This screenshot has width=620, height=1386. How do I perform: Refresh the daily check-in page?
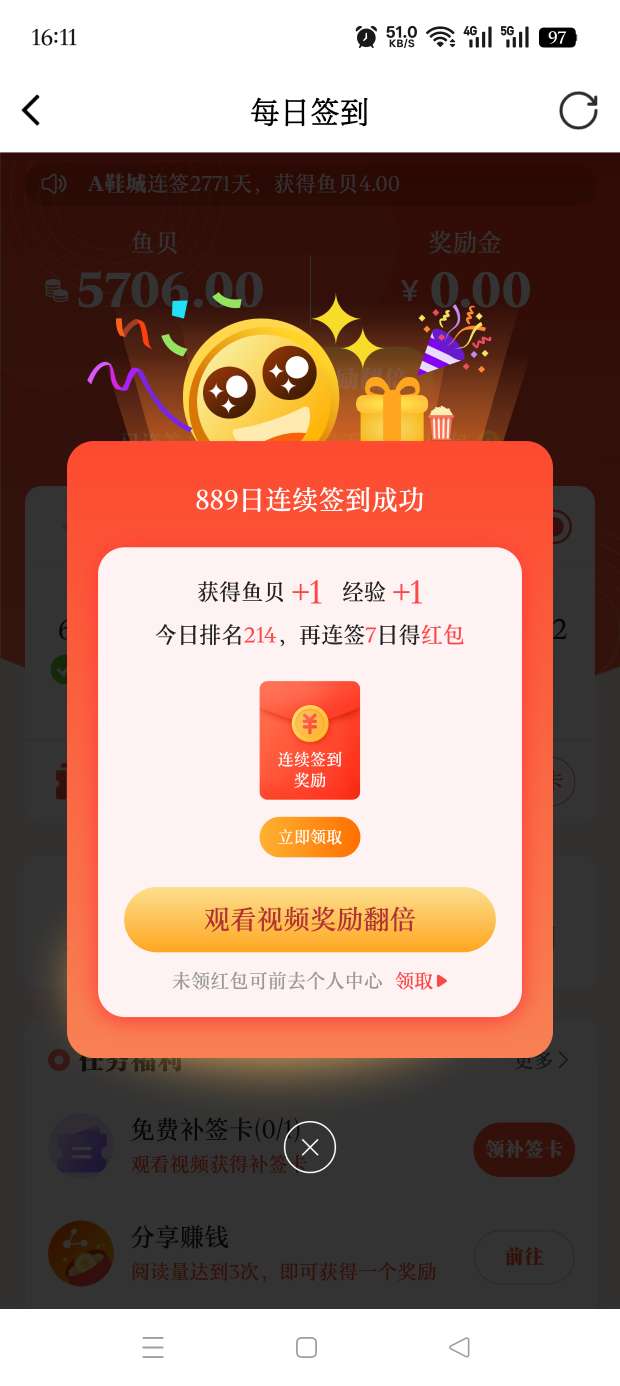(x=578, y=110)
